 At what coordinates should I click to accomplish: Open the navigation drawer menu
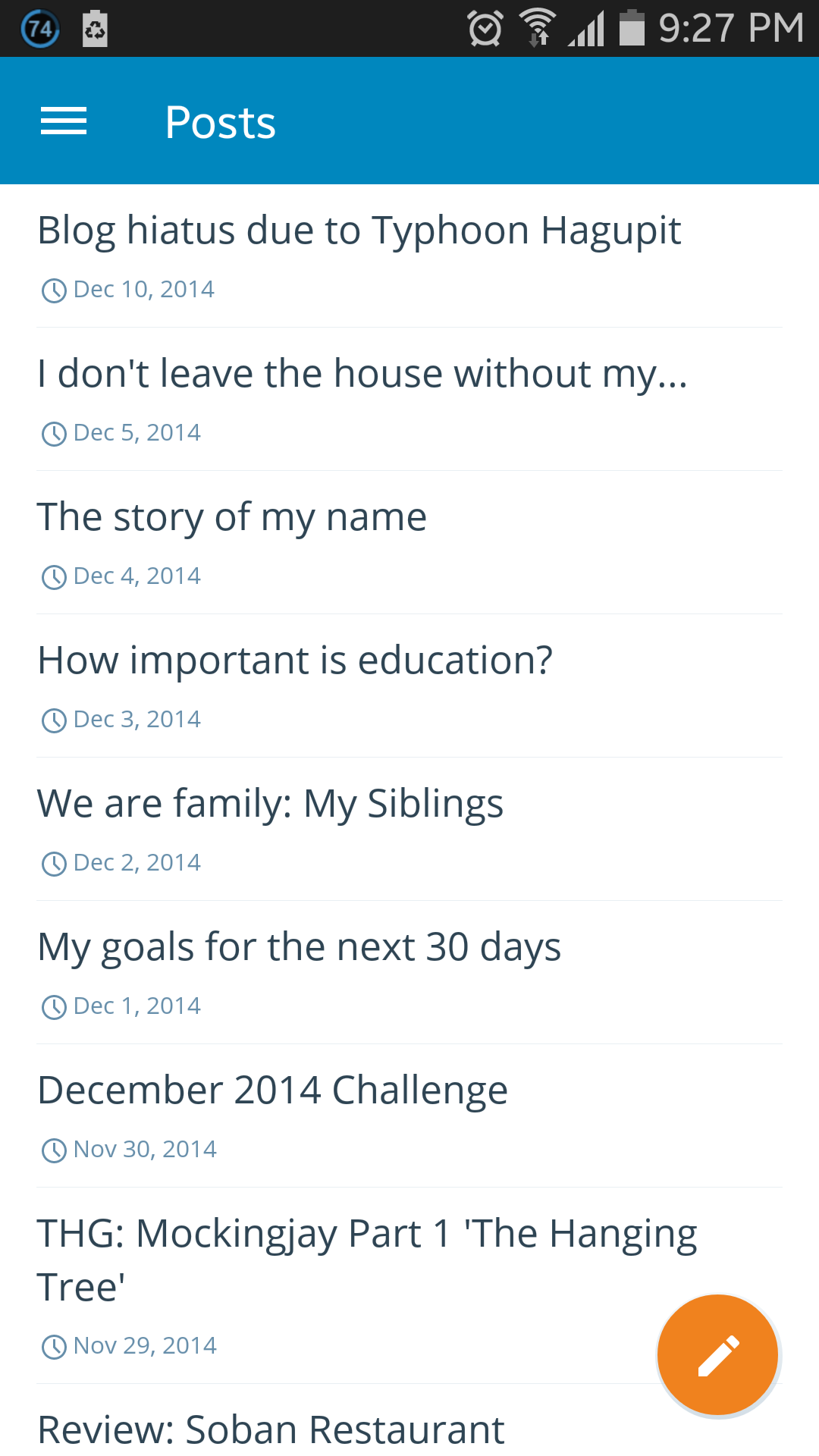tap(64, 121)
